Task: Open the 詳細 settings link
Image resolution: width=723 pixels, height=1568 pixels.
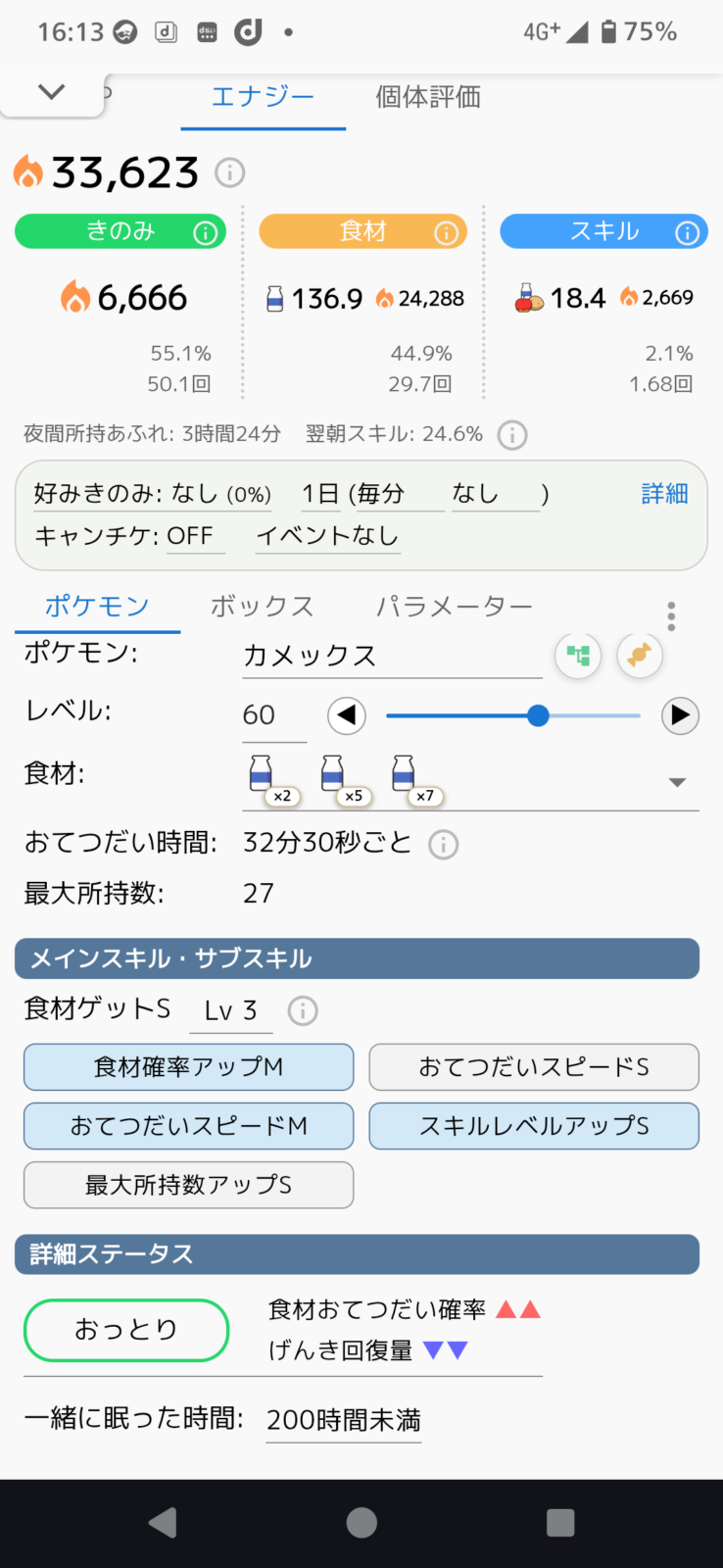Action: click(x=664, y=493)
